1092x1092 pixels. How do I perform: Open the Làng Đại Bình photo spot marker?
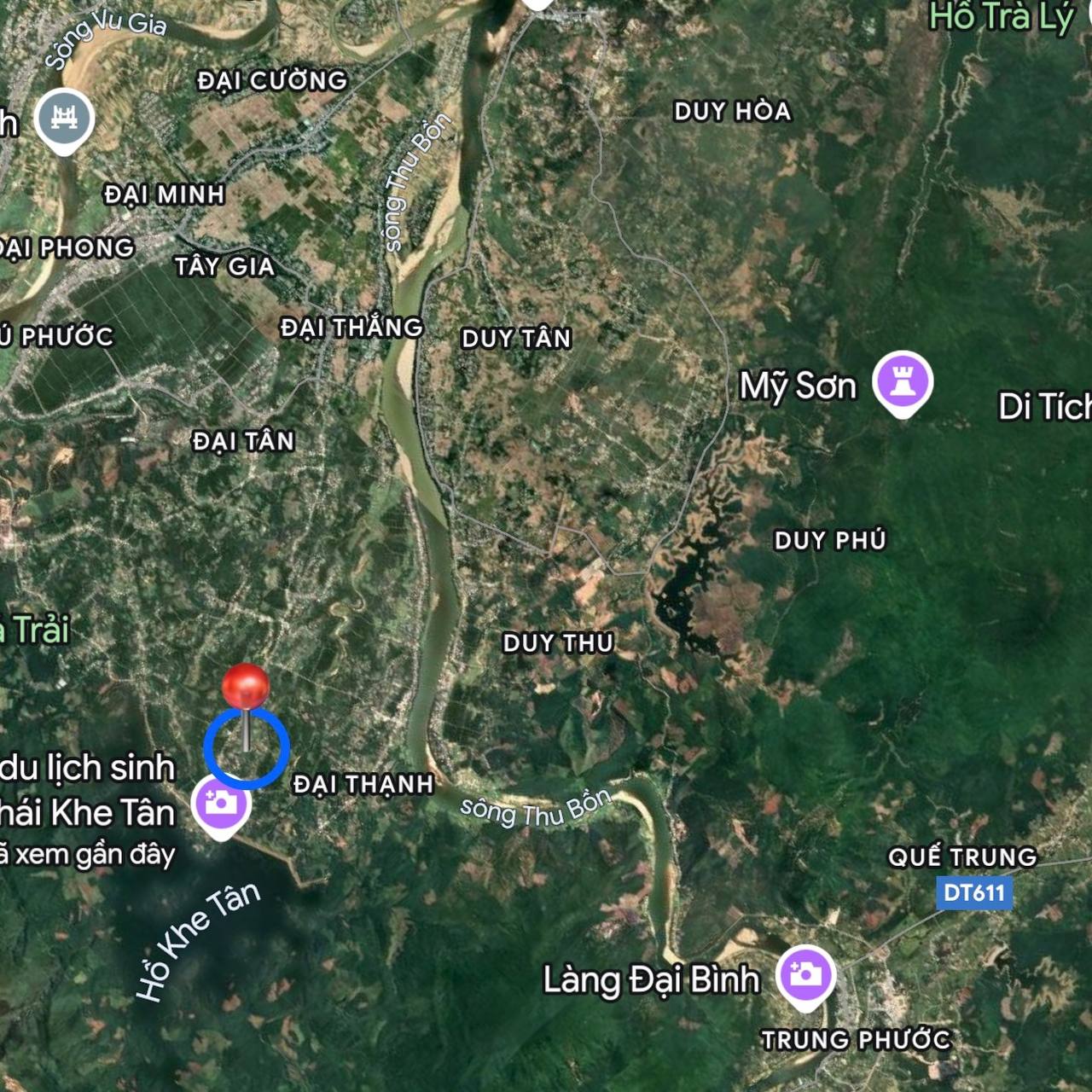coord(805,974)
